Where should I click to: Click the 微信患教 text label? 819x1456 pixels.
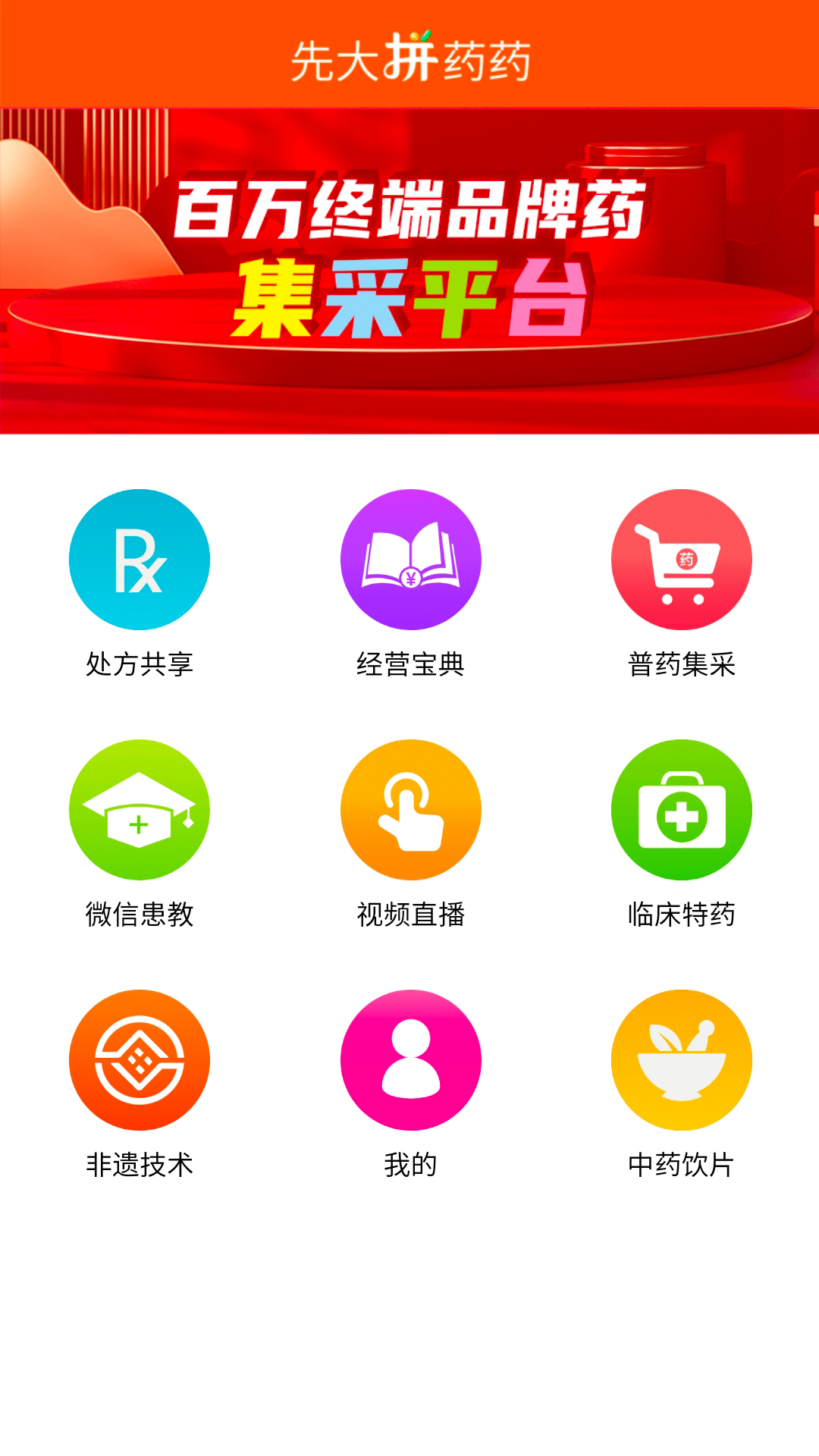[139, 915]
